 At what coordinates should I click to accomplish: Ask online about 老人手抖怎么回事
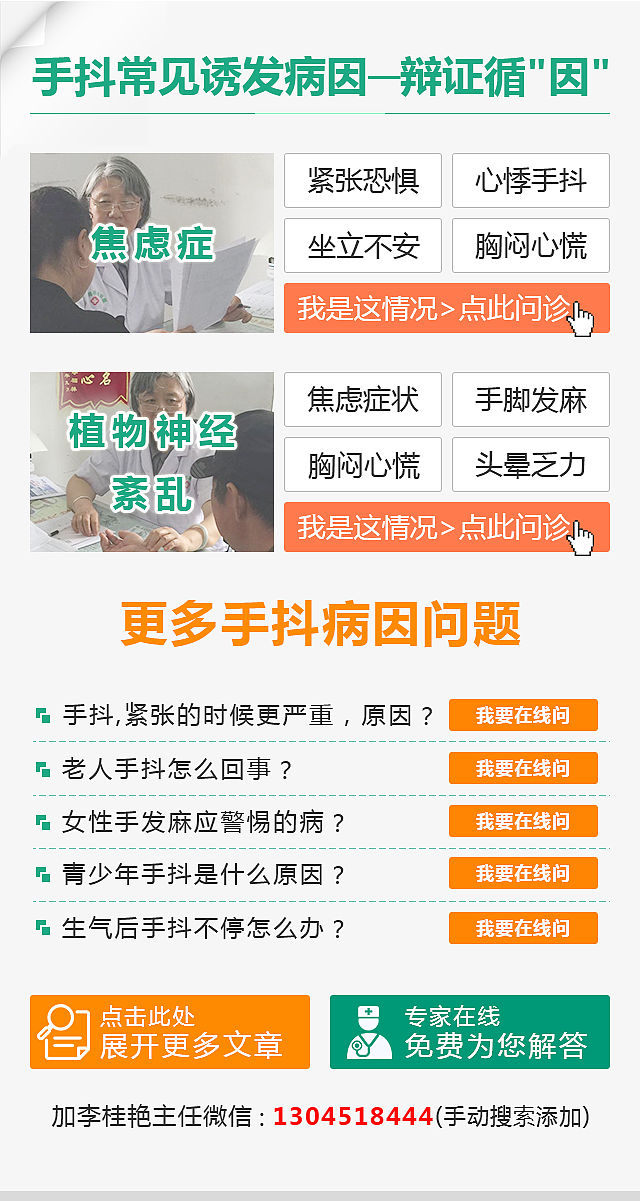click(523, 768)
